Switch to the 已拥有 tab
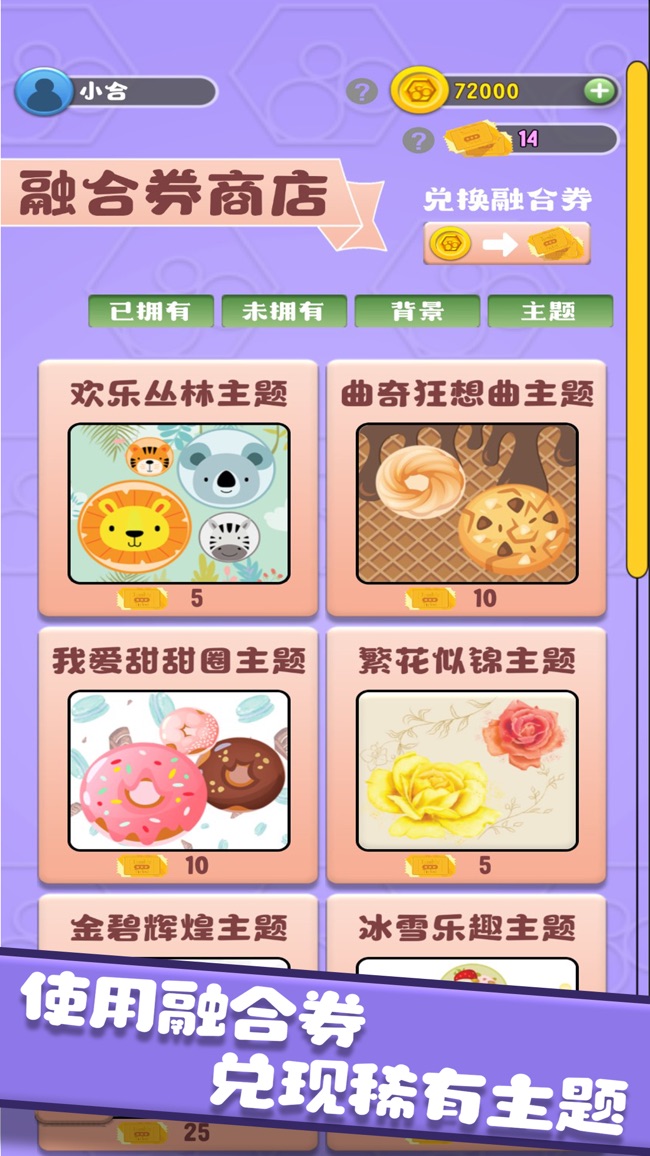This screenshot has height=1156, width=650. point(150,311)
